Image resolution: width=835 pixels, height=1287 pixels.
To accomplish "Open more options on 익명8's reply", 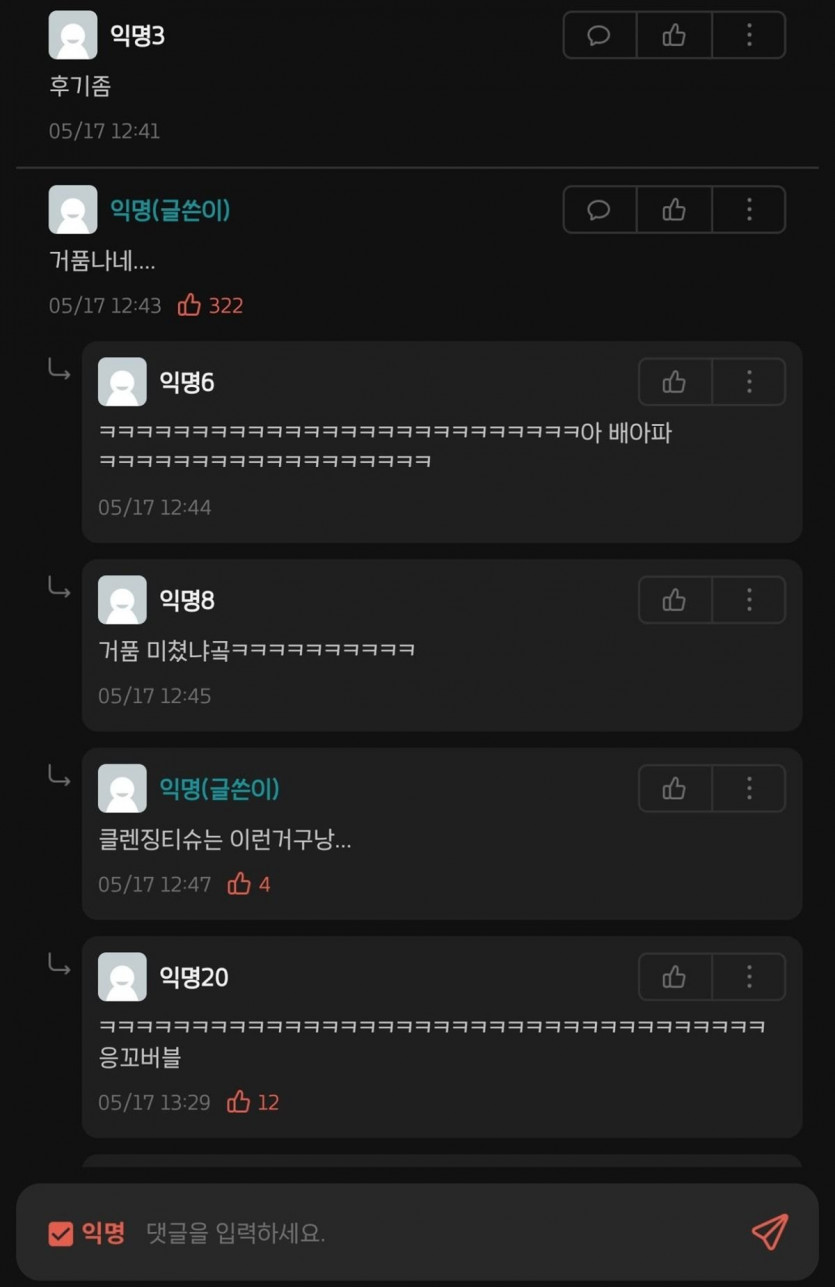I will 749,600.
